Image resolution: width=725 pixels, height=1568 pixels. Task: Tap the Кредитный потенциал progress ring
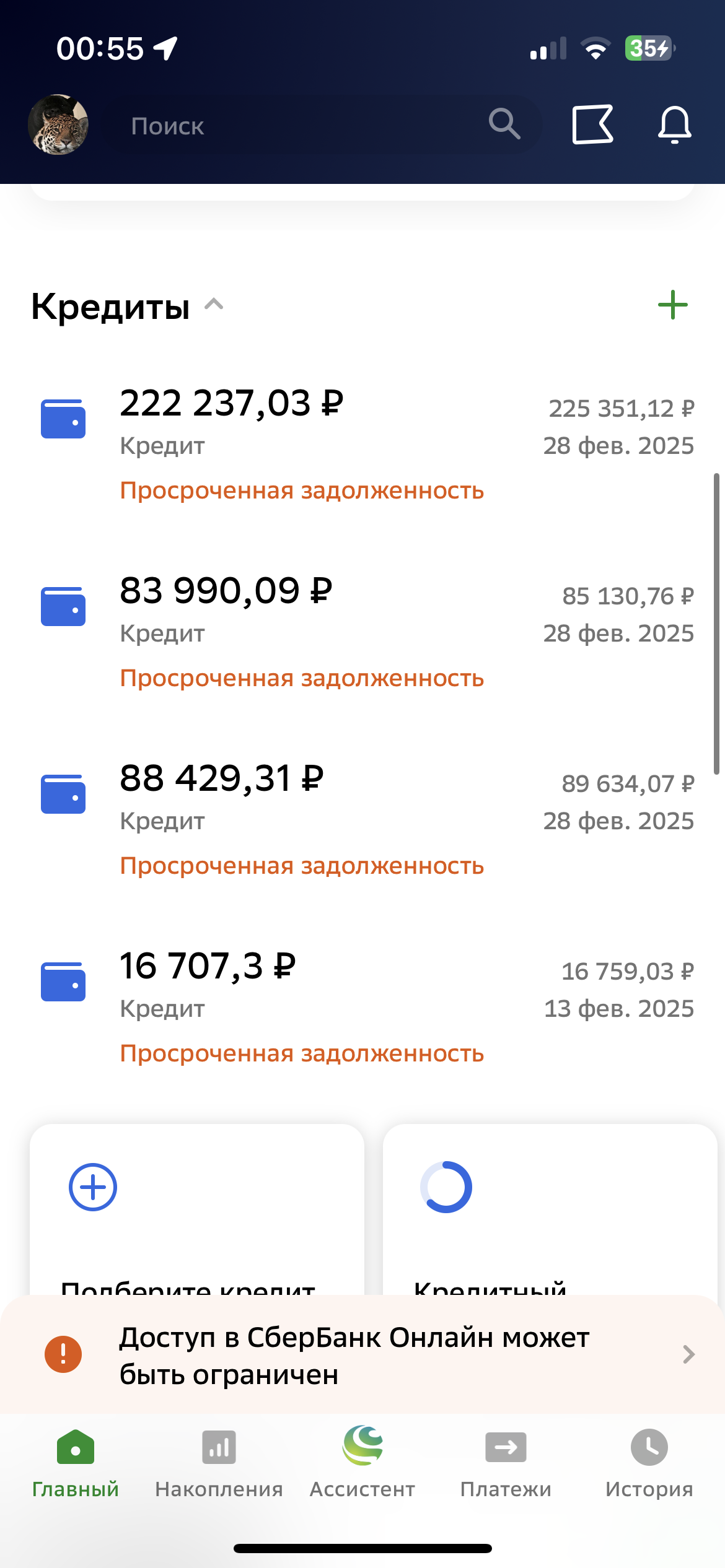pos(447,1187)
